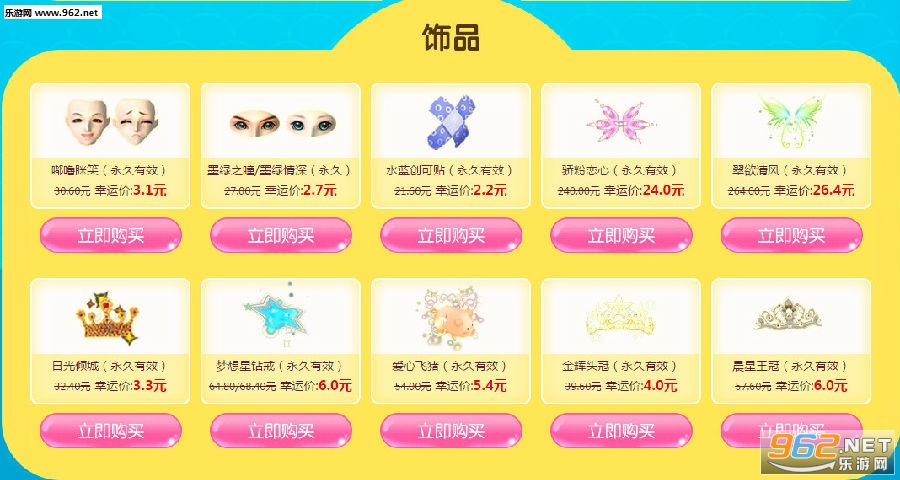Tap 立即购买 under 娇粉芯心
The image size is (900, 480).
[621, 236]
